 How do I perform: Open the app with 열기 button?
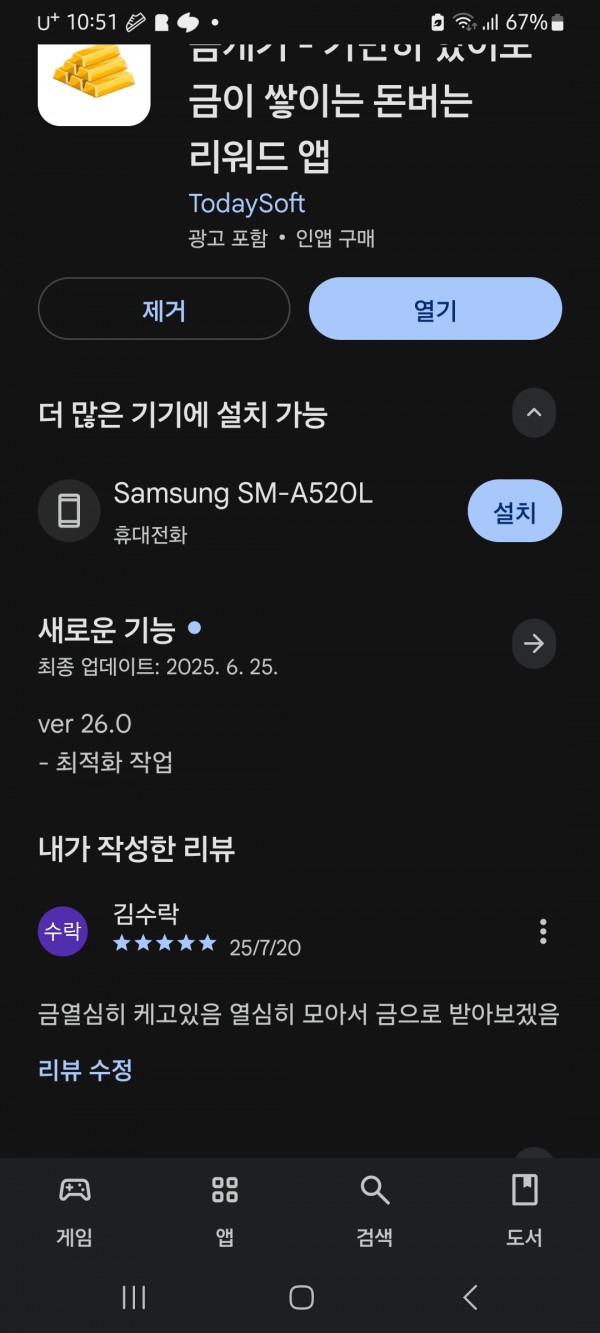coord(435,309)
